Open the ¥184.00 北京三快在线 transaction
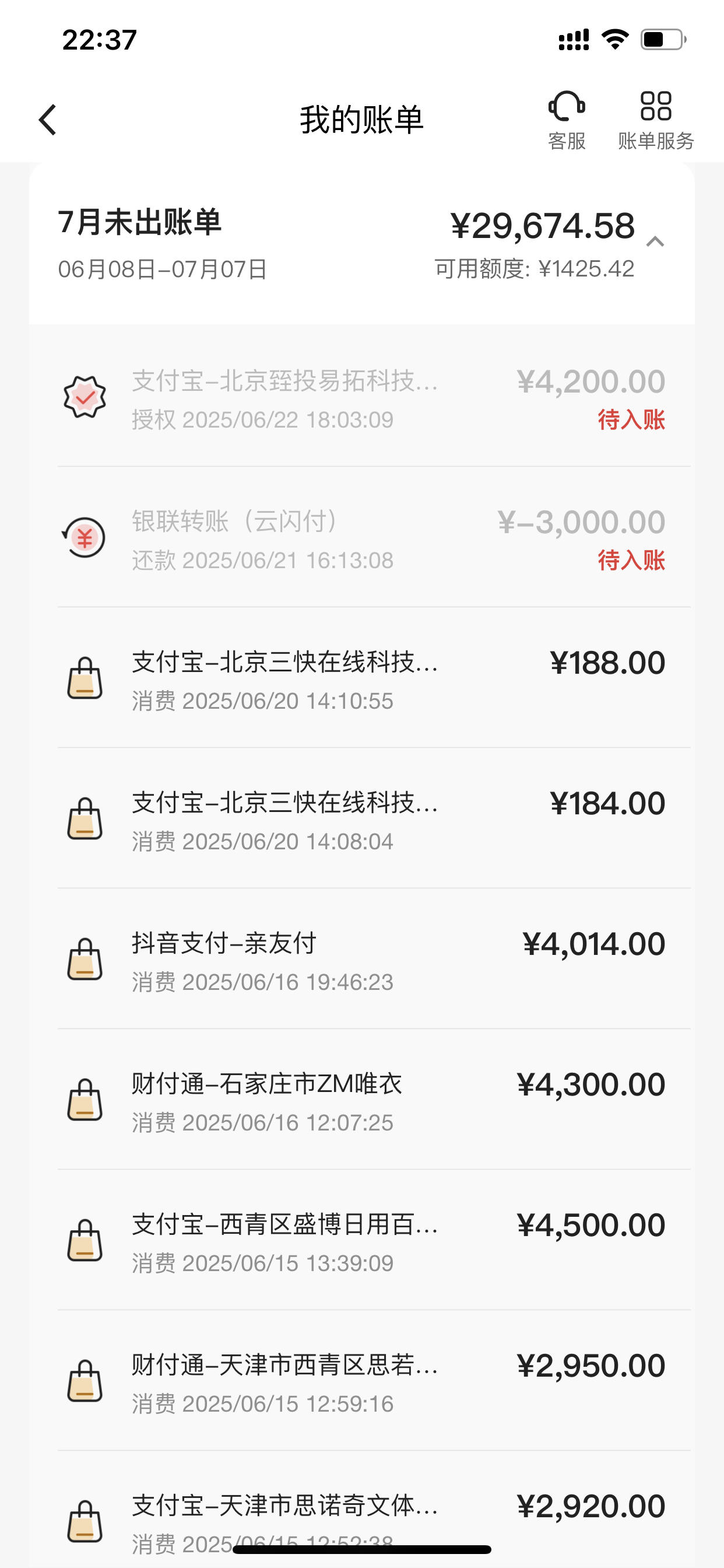724x1568 pixels. 362,818
